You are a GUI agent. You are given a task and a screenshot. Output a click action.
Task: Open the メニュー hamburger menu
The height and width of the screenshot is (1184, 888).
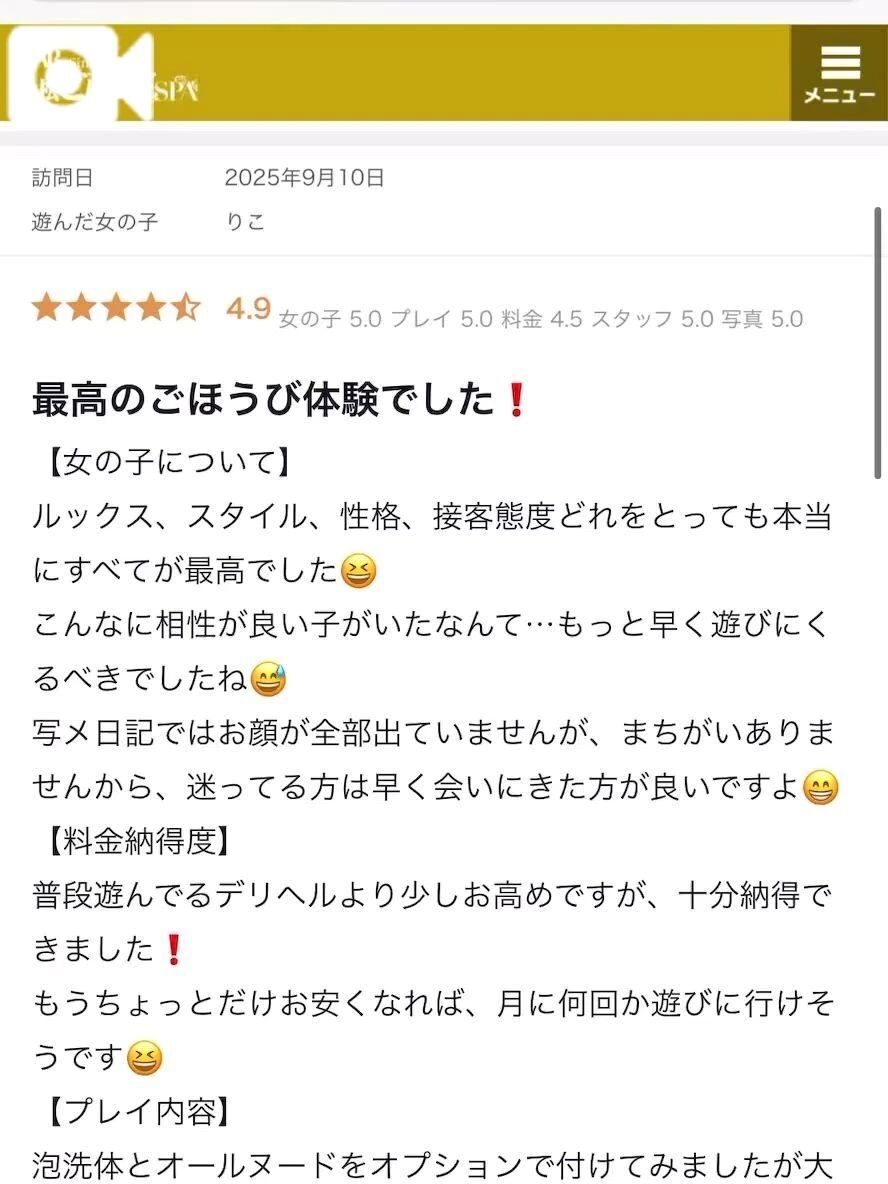839,74
